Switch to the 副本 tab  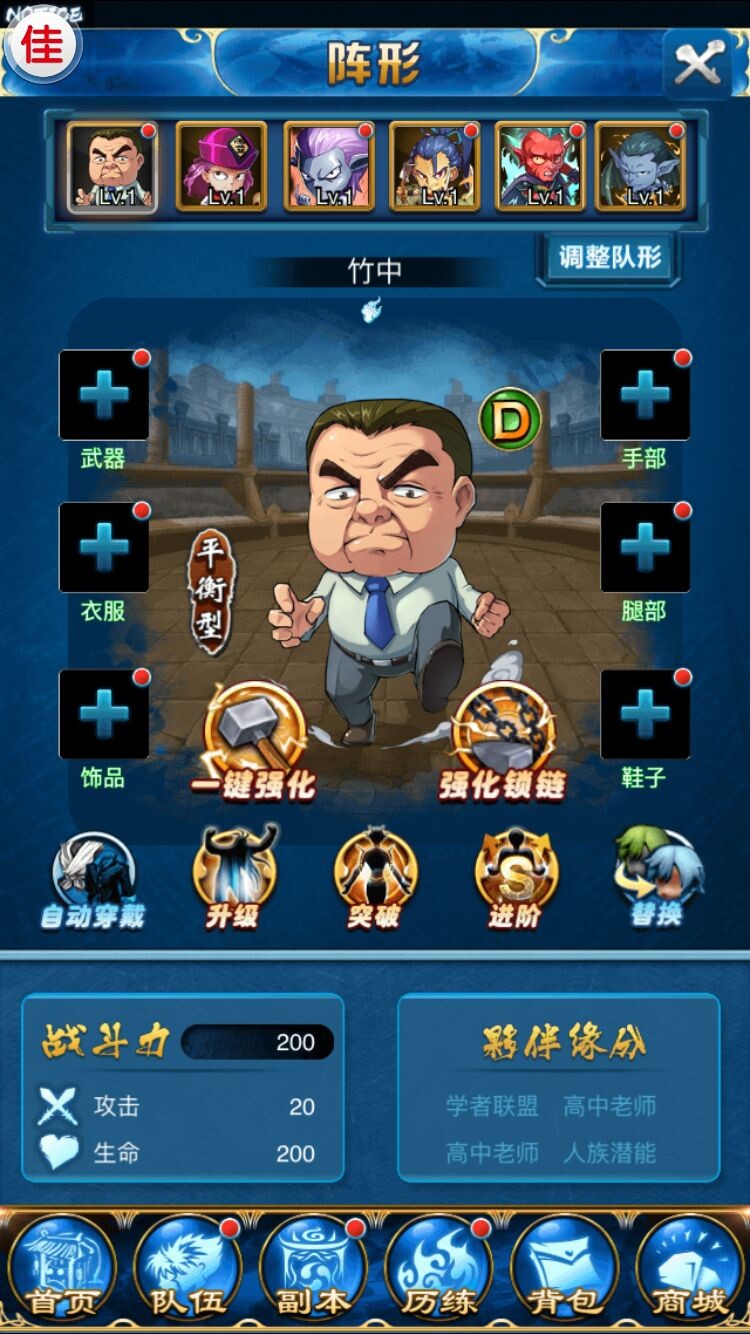tap(312, 1269)
